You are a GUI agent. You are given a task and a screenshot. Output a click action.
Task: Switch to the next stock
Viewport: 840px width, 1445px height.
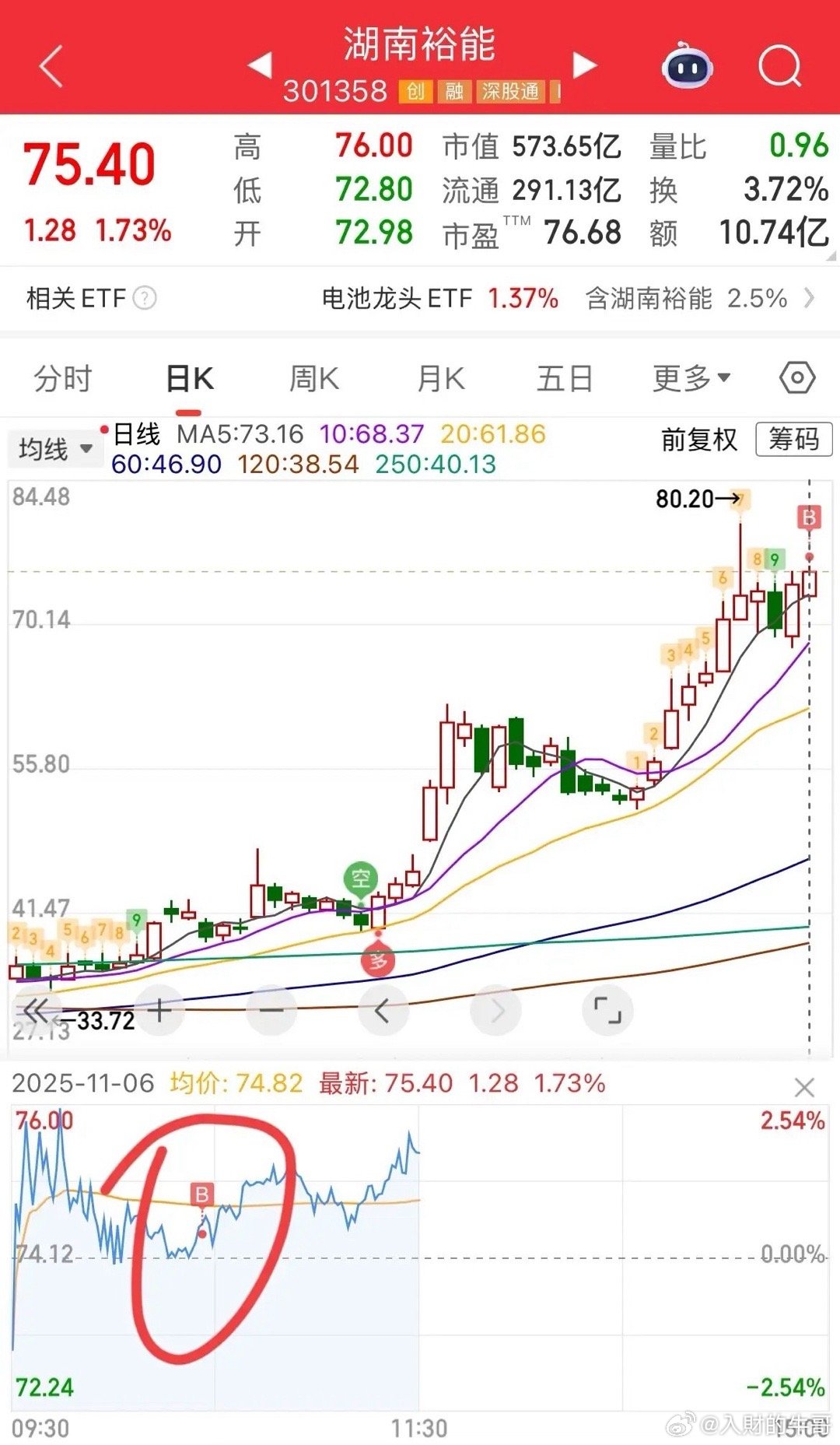(584, 65)
